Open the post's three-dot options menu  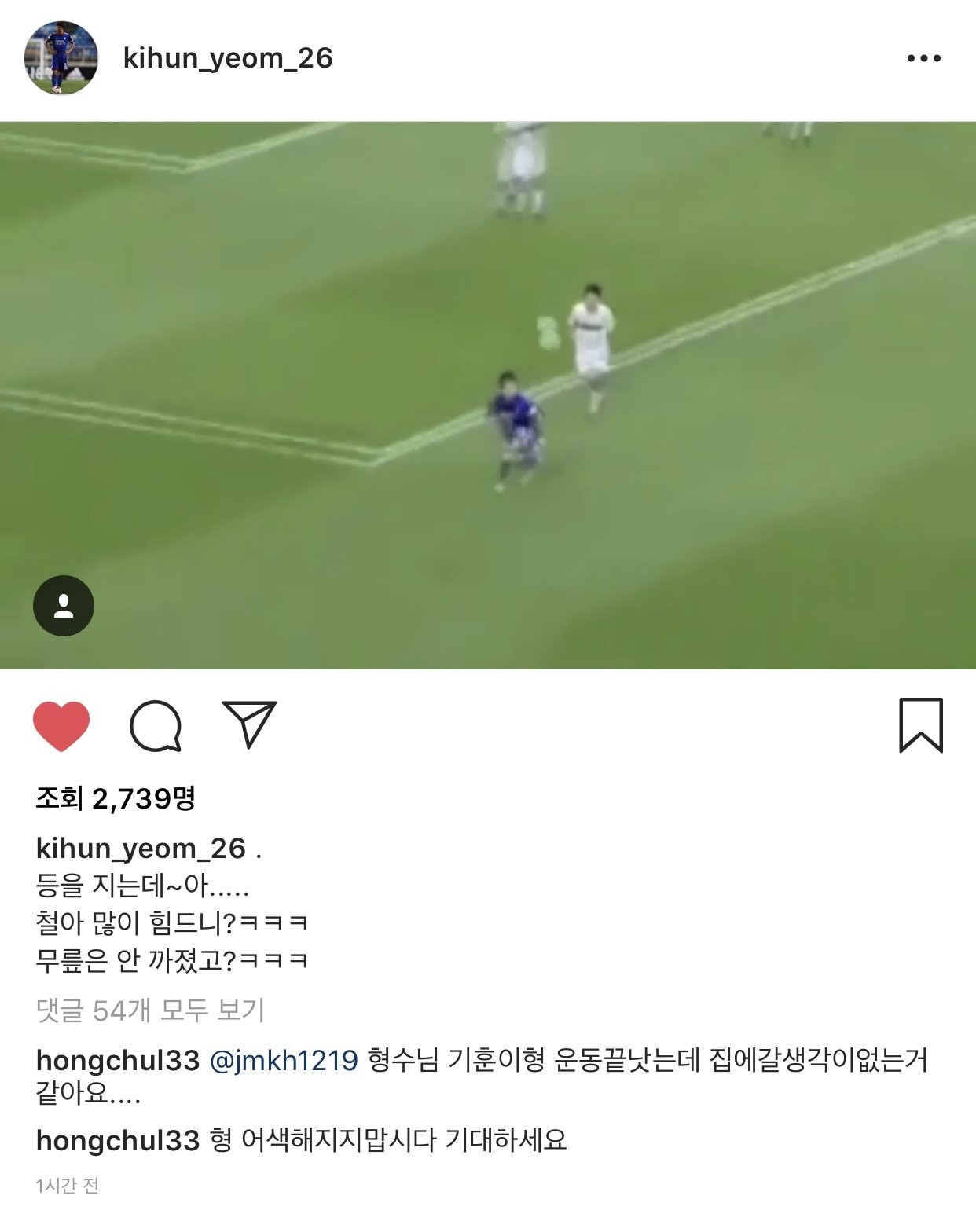(923, 58)
